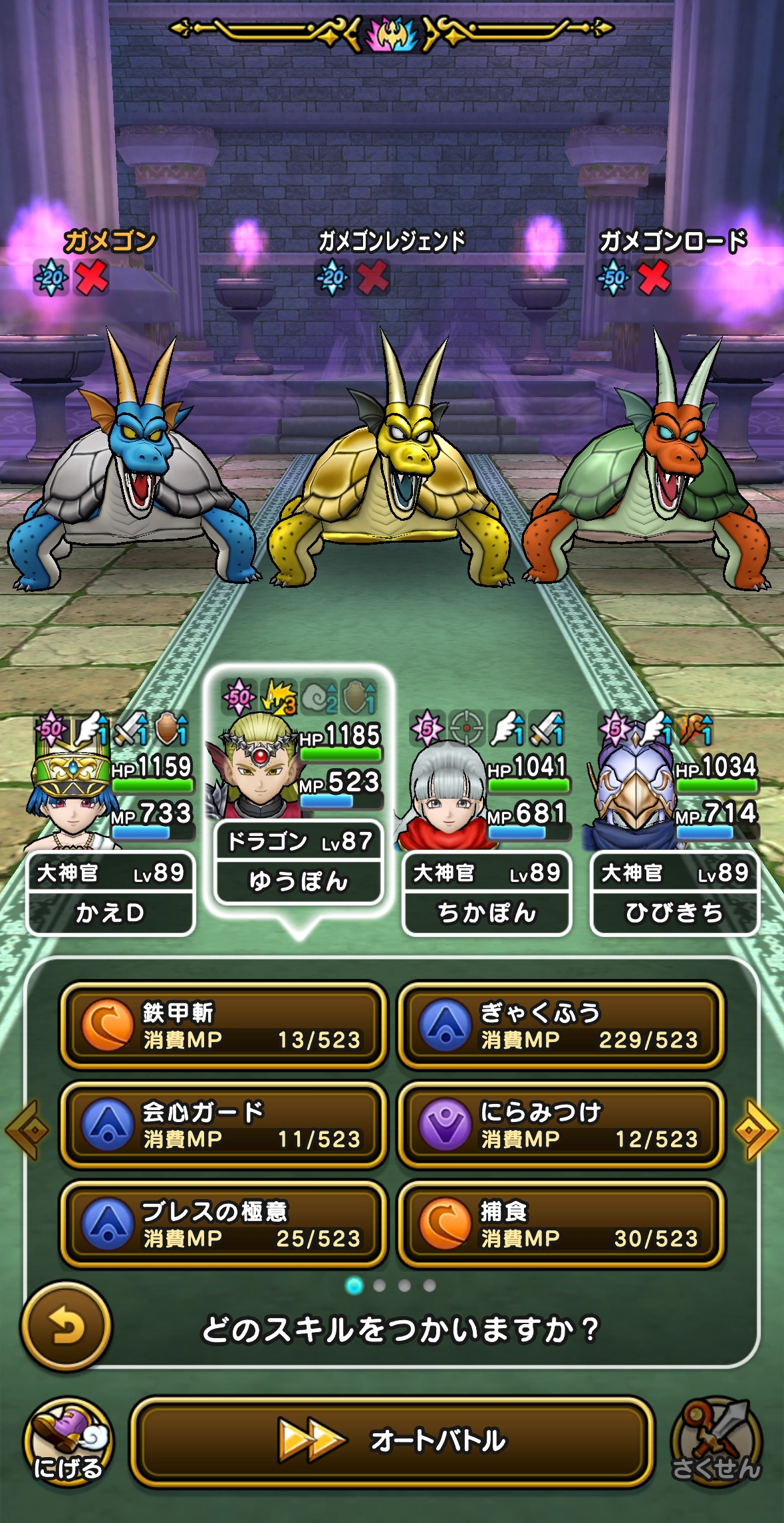784x1523 pixels.
Task: Select the にらみつけ skill
Action: [561, 1125]
